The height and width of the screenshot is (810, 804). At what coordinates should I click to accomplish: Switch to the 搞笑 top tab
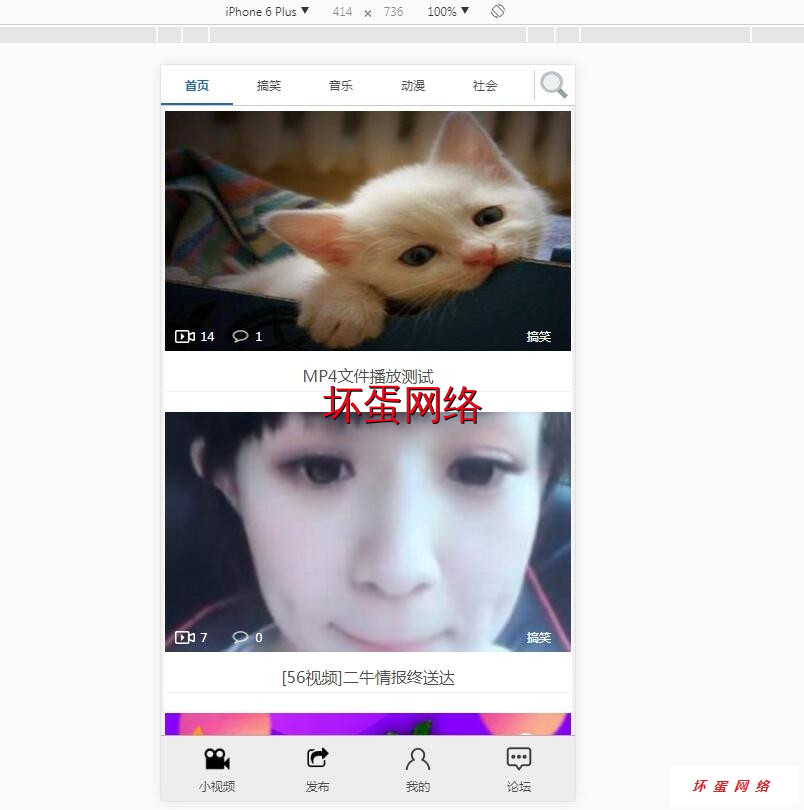tap(269, 86)
